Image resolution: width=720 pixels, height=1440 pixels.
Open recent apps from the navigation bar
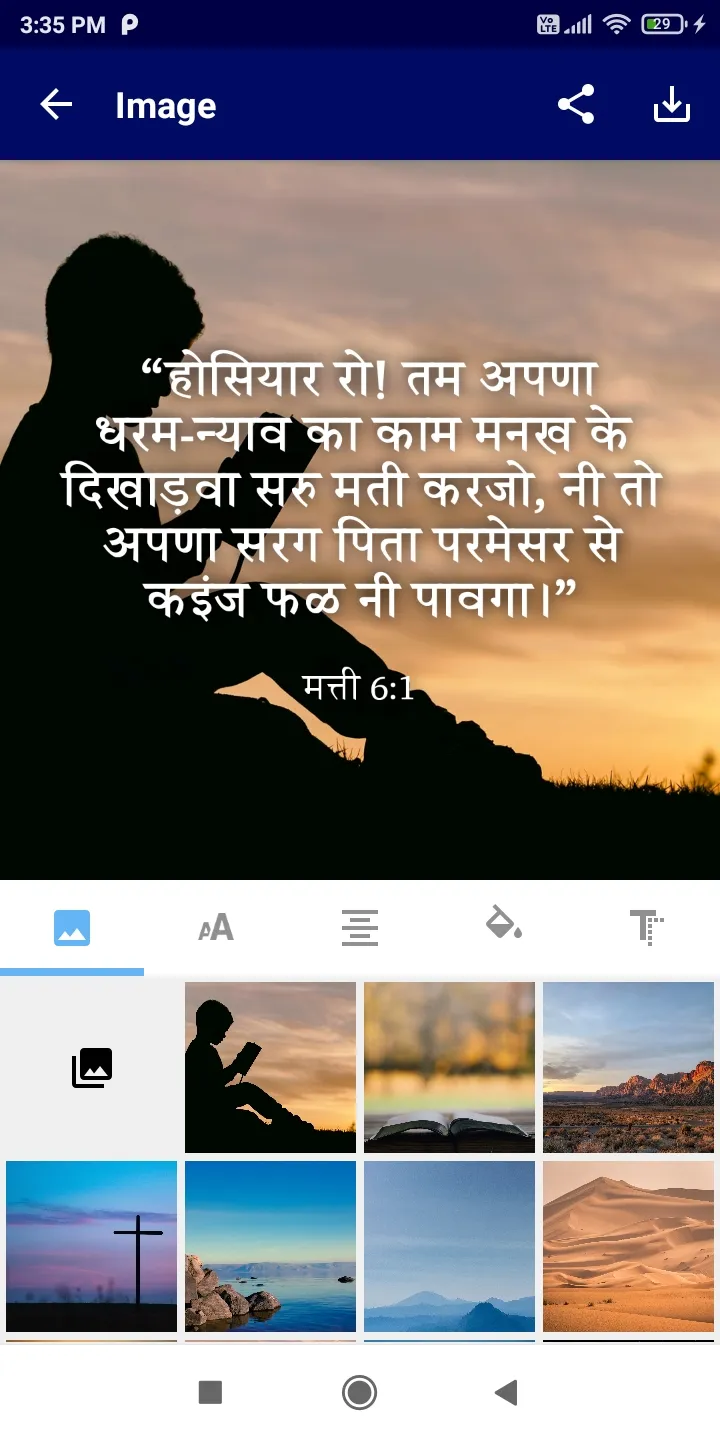(210, 1392)
